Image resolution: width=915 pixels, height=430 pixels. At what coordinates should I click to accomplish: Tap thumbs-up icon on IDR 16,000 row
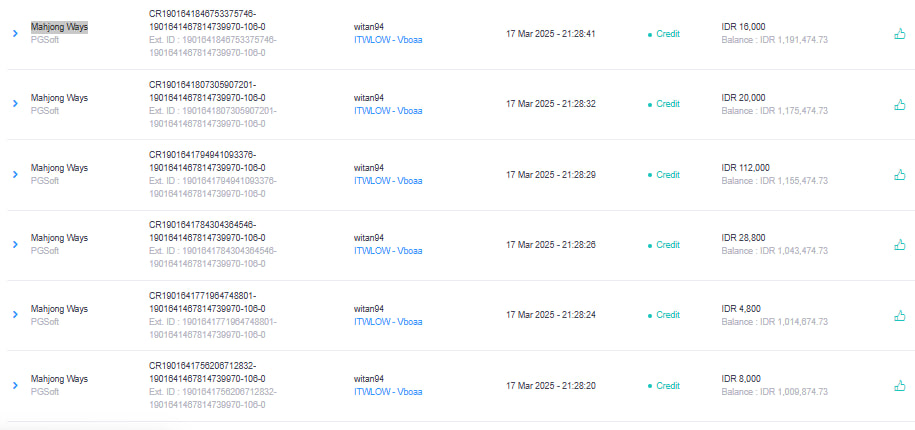pyautogui.click(x=899, y=34)
